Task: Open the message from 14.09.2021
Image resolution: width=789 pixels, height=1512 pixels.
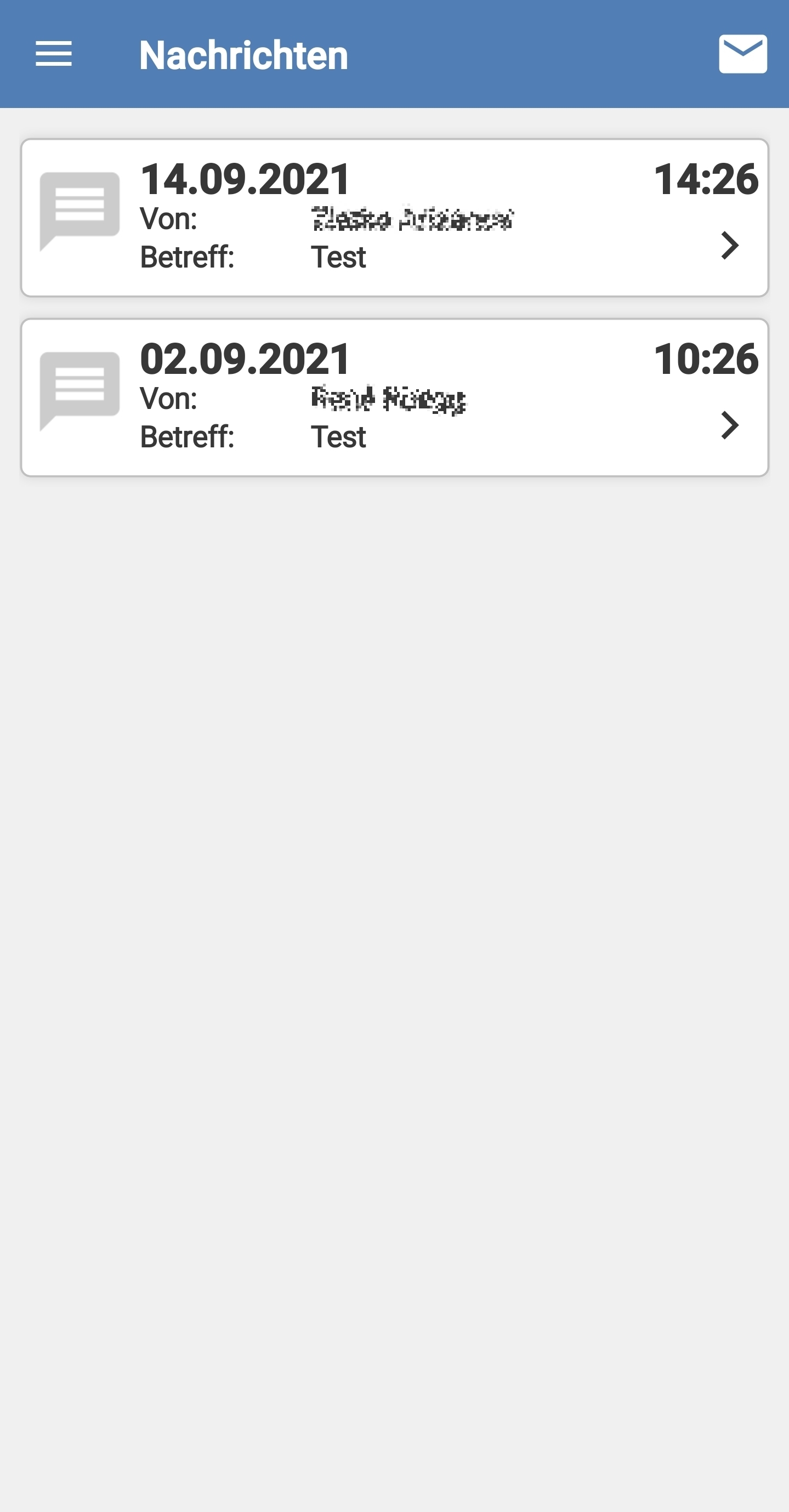Action: (x=395, y=218)
